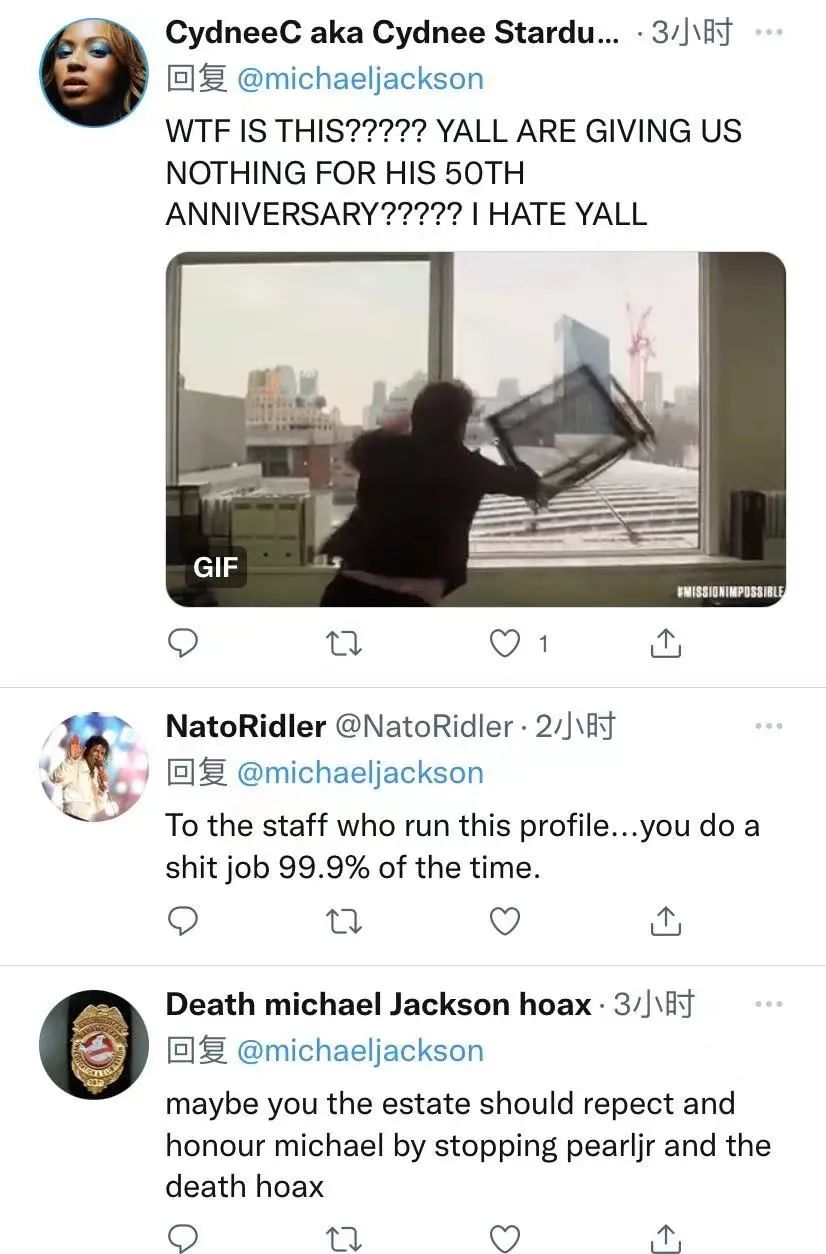The width and height of the screenshot is (826, 1254).
Task: Like the Death michael Jackson hoax tweet
Action: [505, 1238]
